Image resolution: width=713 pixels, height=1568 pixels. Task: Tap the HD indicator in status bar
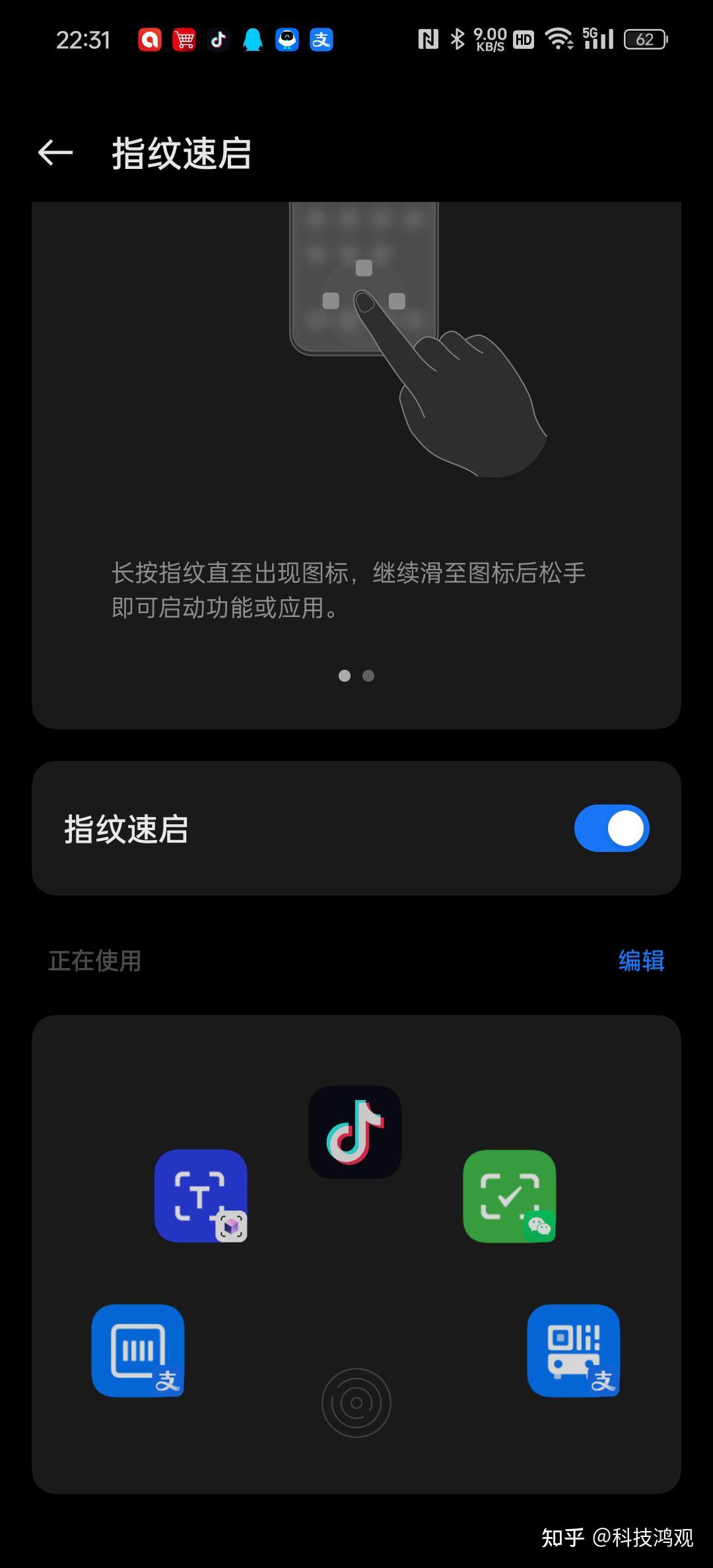pyautogui.click(x=524, y=41)
